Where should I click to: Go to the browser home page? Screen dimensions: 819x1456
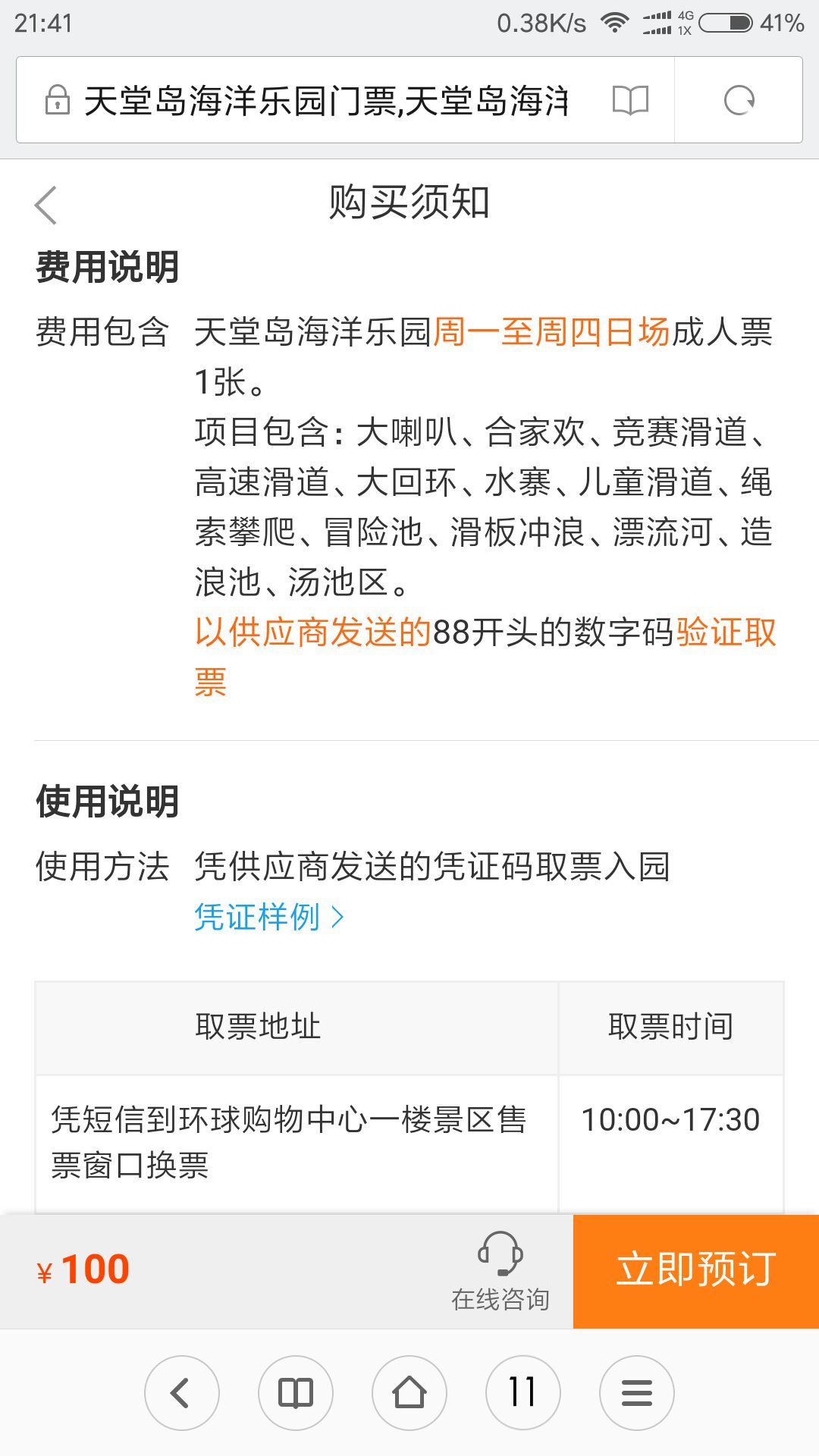(x=409, y=1393)
